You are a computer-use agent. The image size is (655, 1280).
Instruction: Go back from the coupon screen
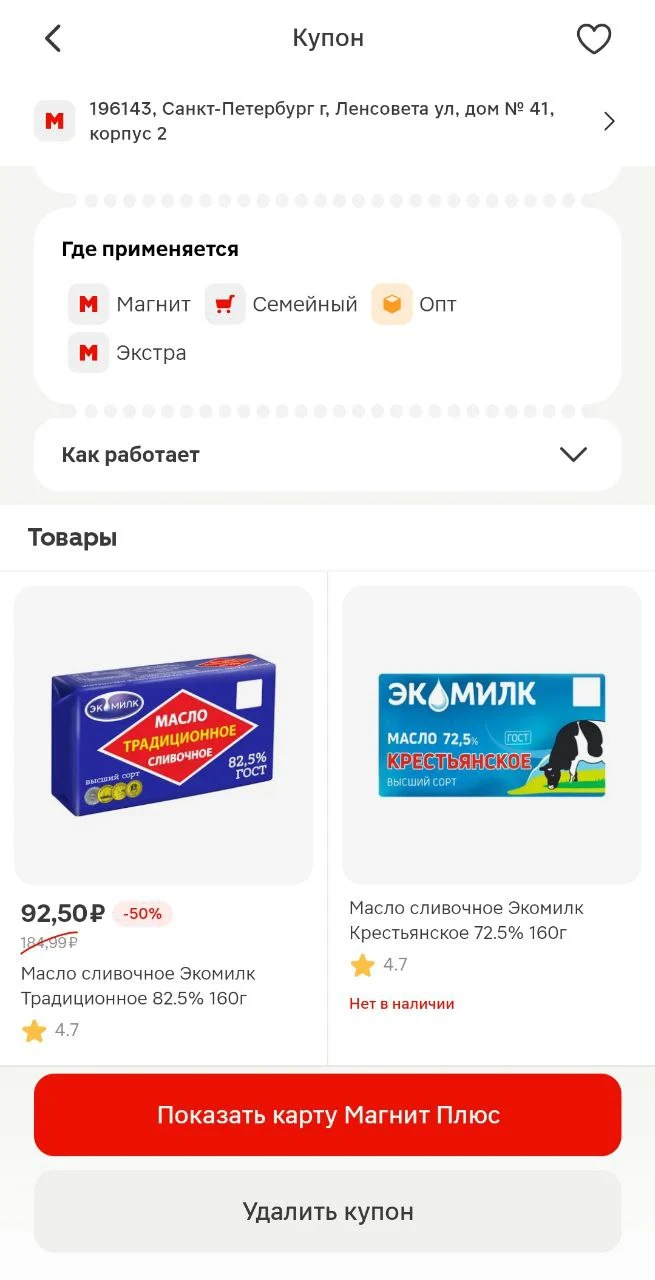click(53, 39)
